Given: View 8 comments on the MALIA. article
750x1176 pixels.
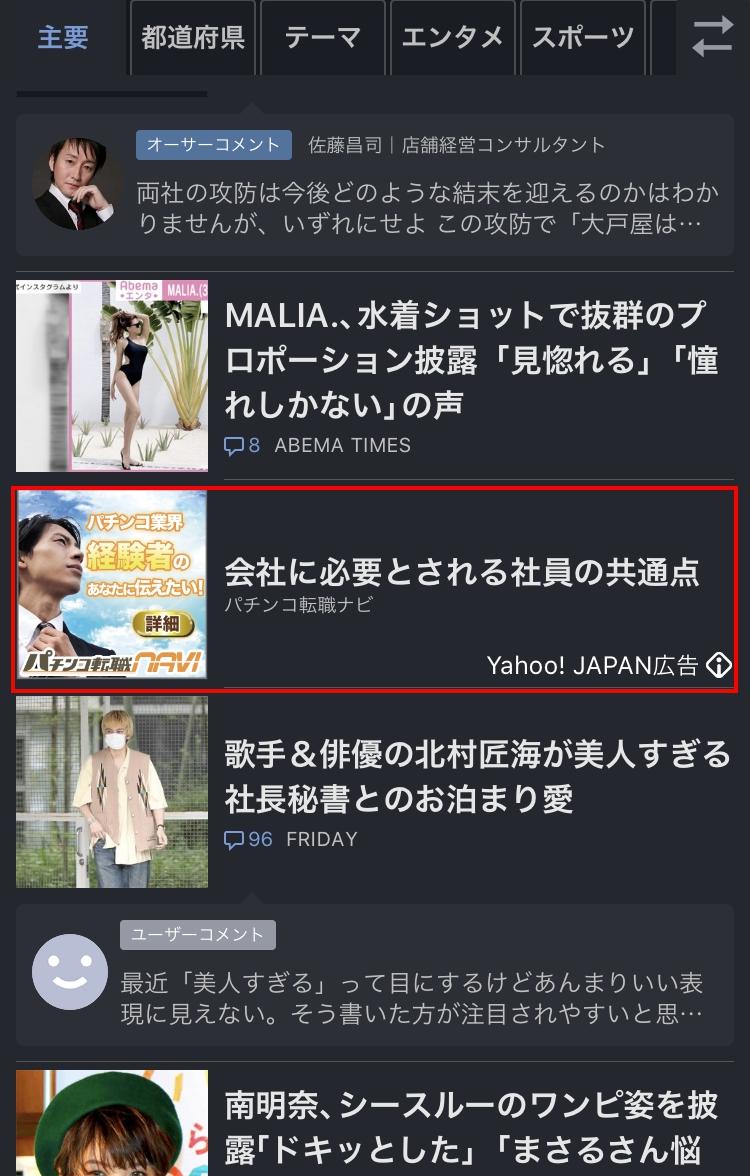Looking at the screenshot, I should [x=242, y=446].
